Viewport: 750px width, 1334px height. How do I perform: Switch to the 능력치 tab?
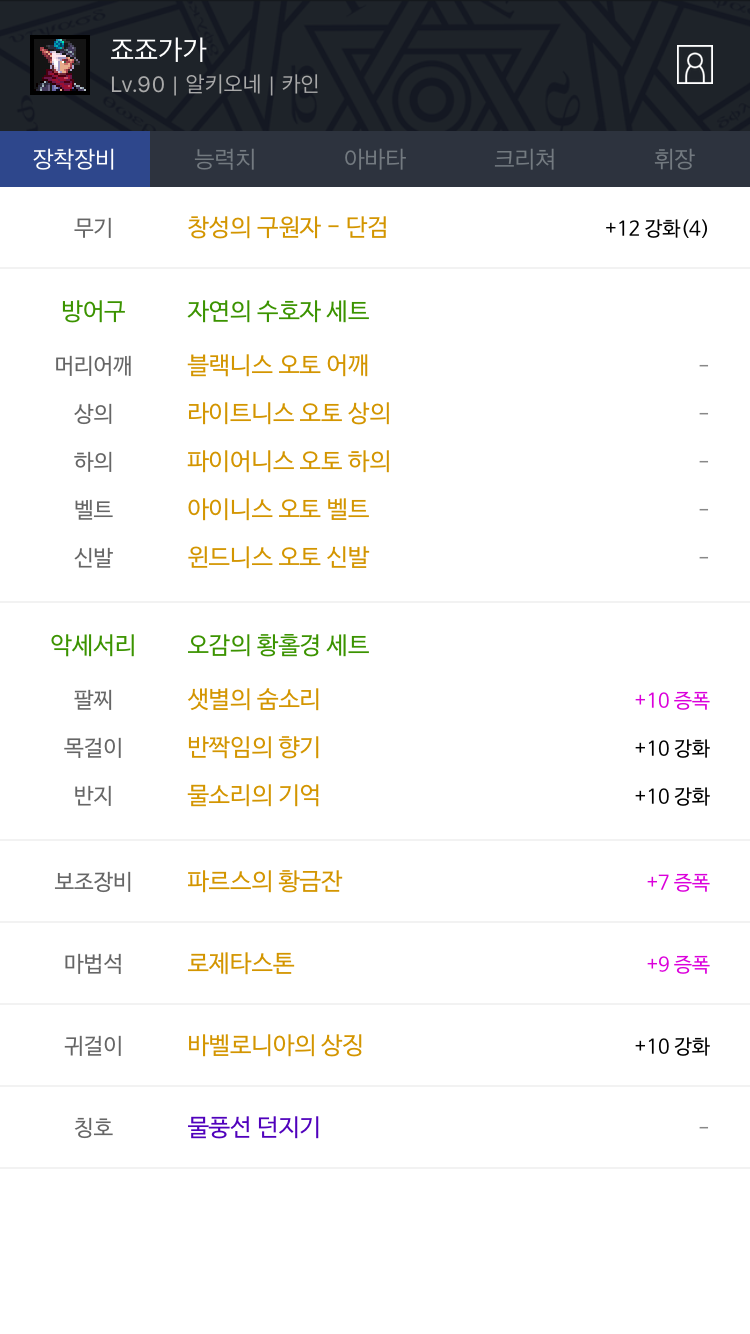click(225, 159)
